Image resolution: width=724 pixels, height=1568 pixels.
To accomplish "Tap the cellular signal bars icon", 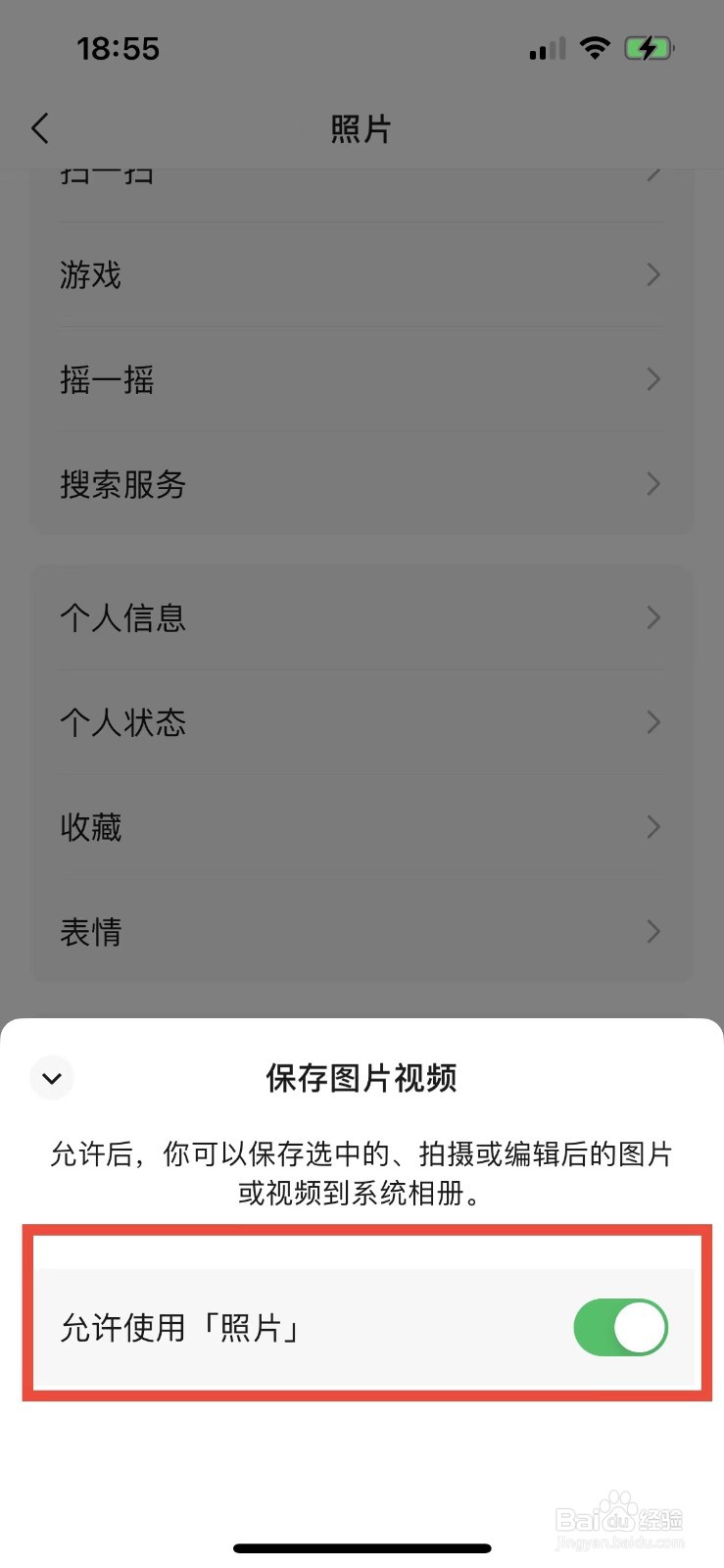I will point(546,49).
